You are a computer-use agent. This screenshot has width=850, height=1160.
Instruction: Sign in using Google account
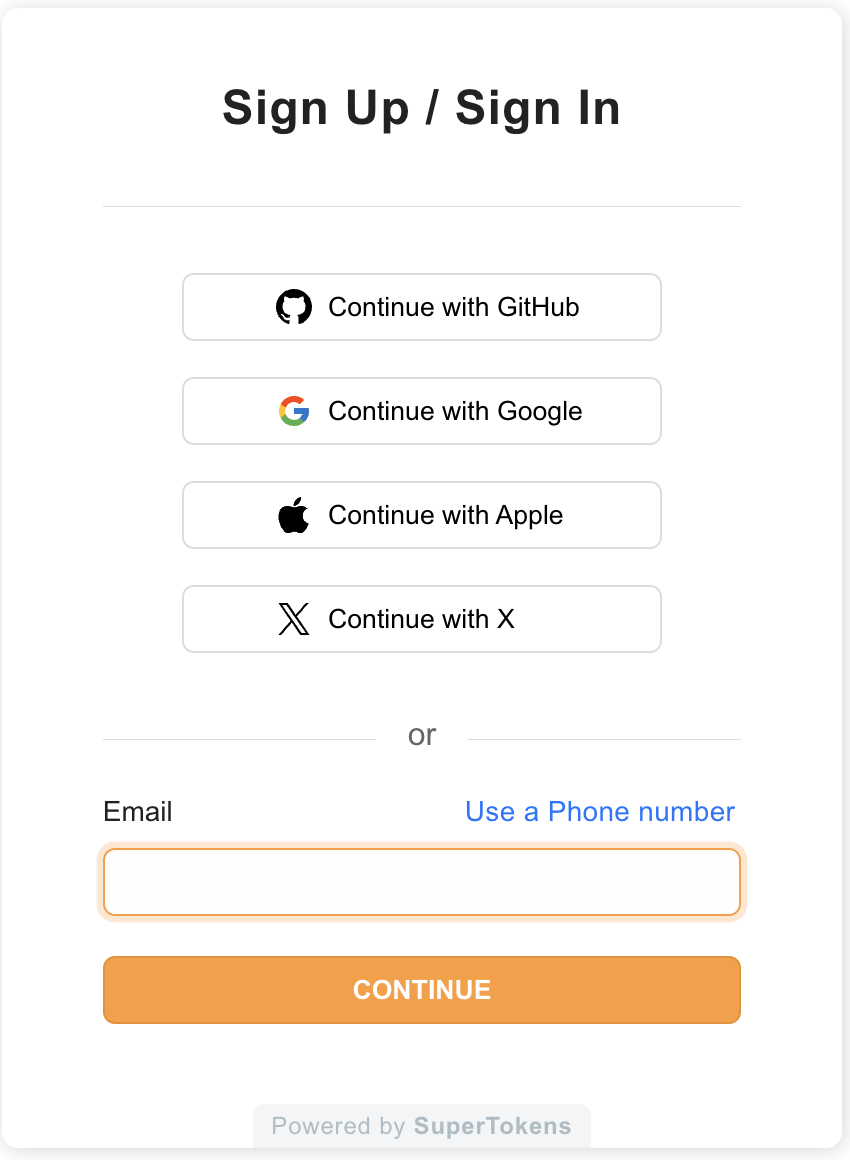point(421,411)
